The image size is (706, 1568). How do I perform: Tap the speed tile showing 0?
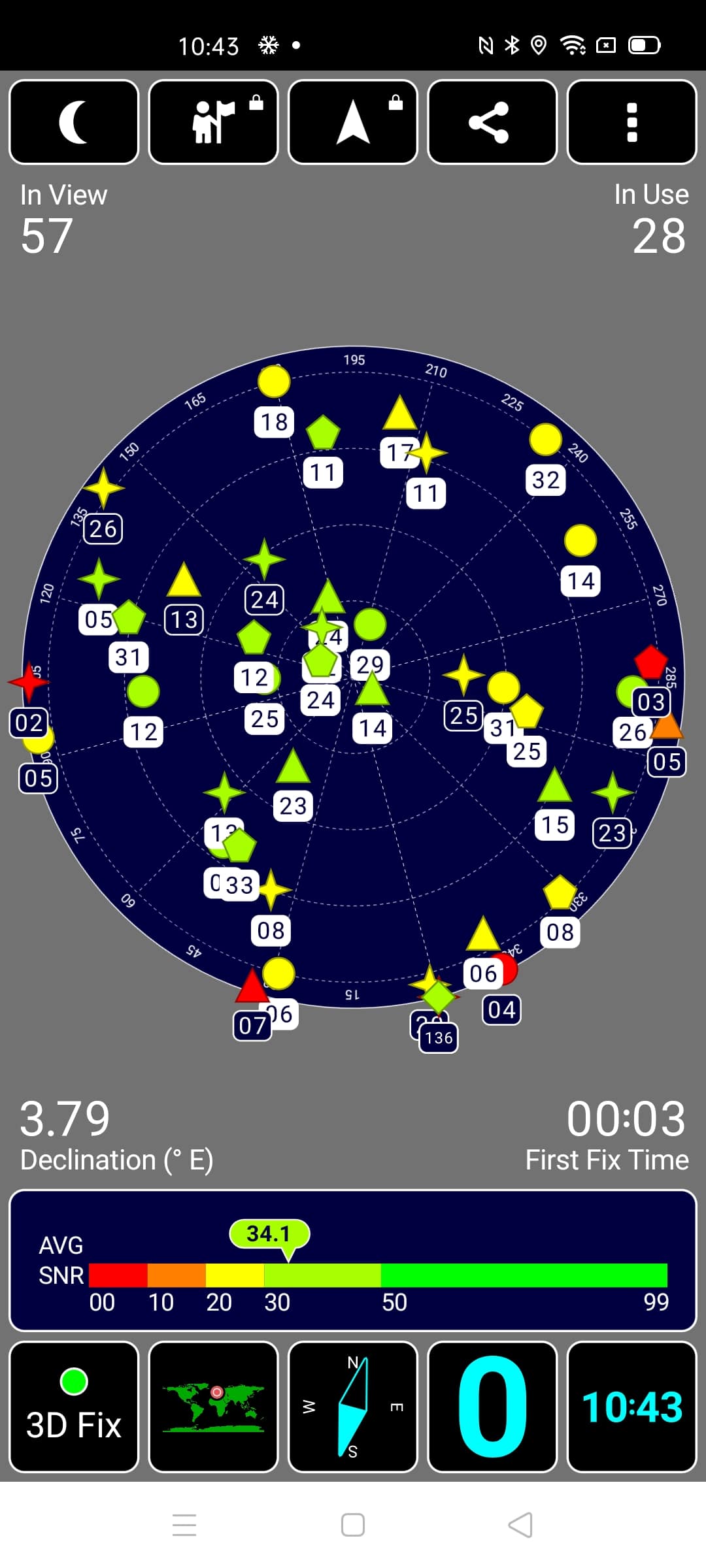[492, 1407]
